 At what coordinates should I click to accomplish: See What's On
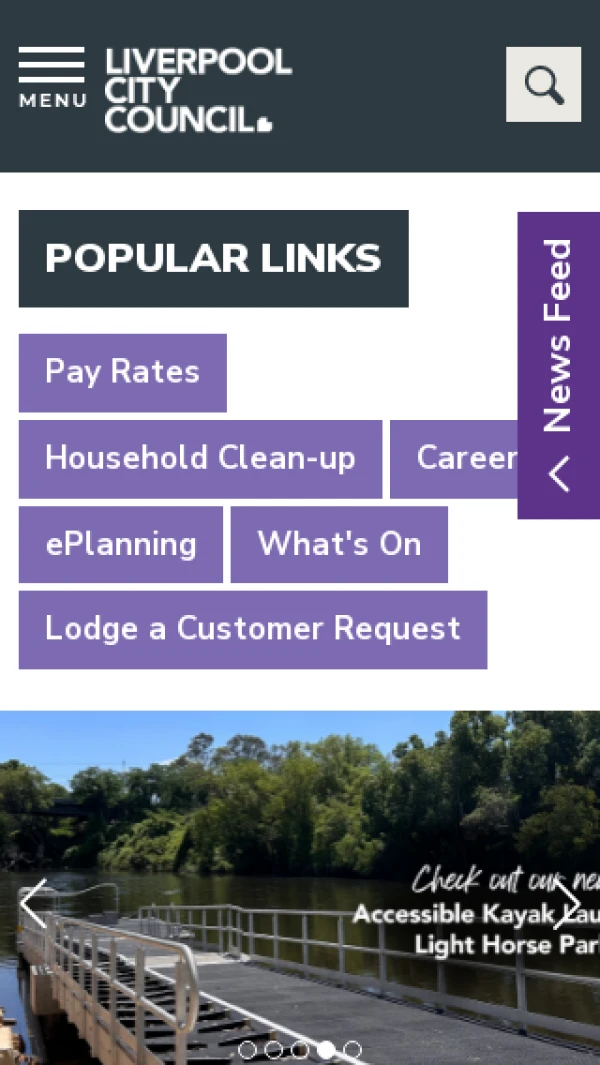(339, 545)
